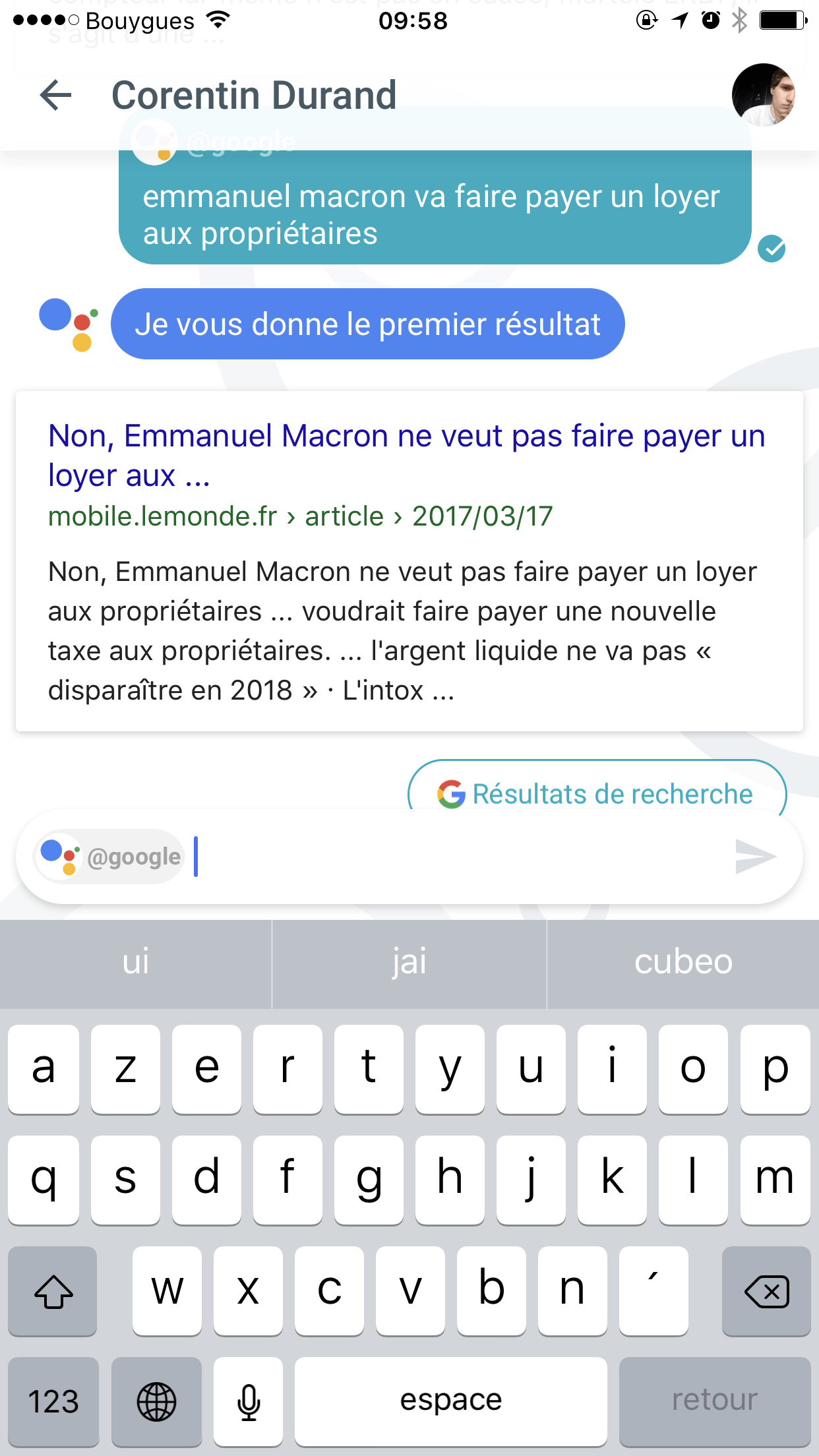The width and height of the screenshot is (819, 1456).
Task: Tap the @google assistant chip in input
Action: click(109, 857)
